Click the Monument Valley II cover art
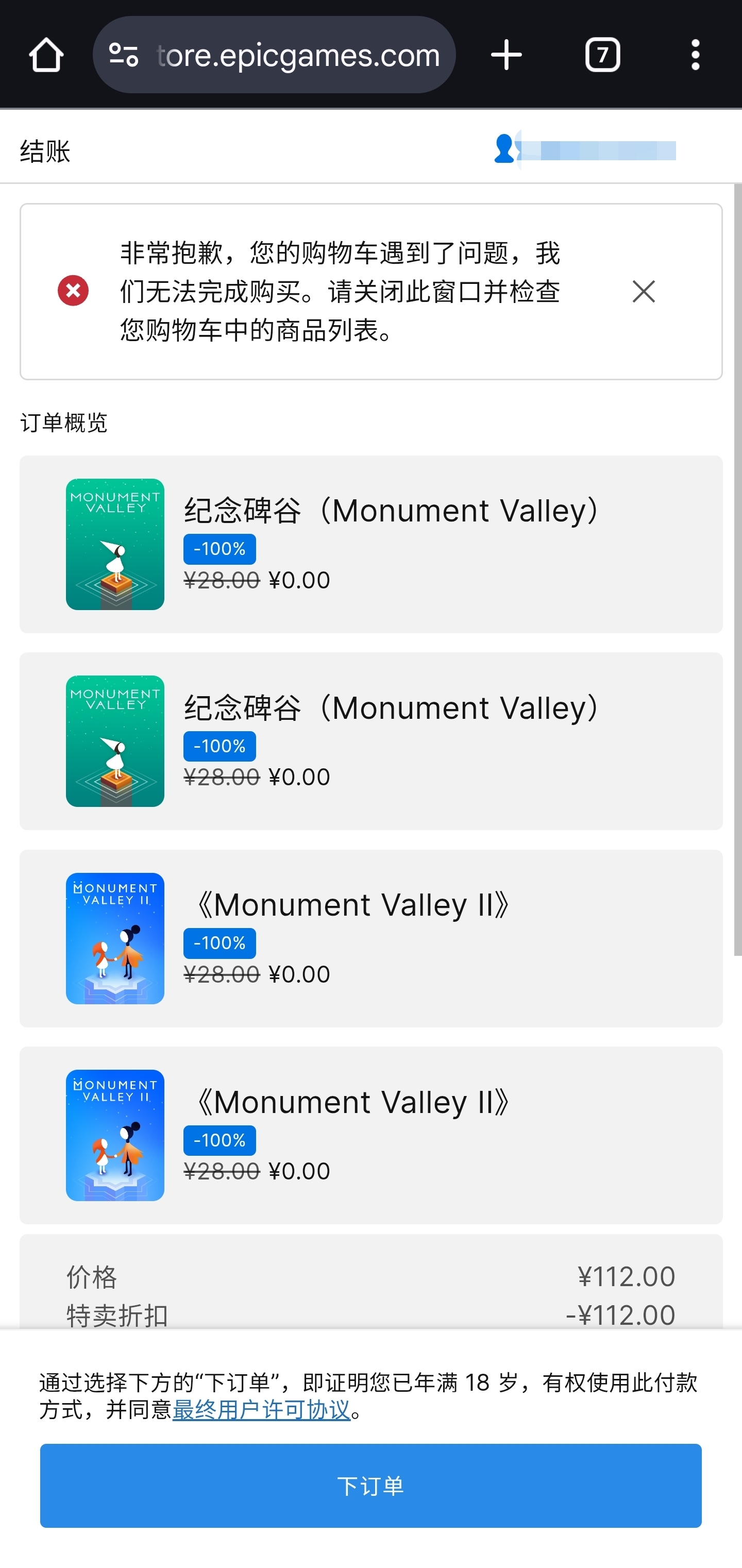This screenshot has width=742, height=1568. 114,938
